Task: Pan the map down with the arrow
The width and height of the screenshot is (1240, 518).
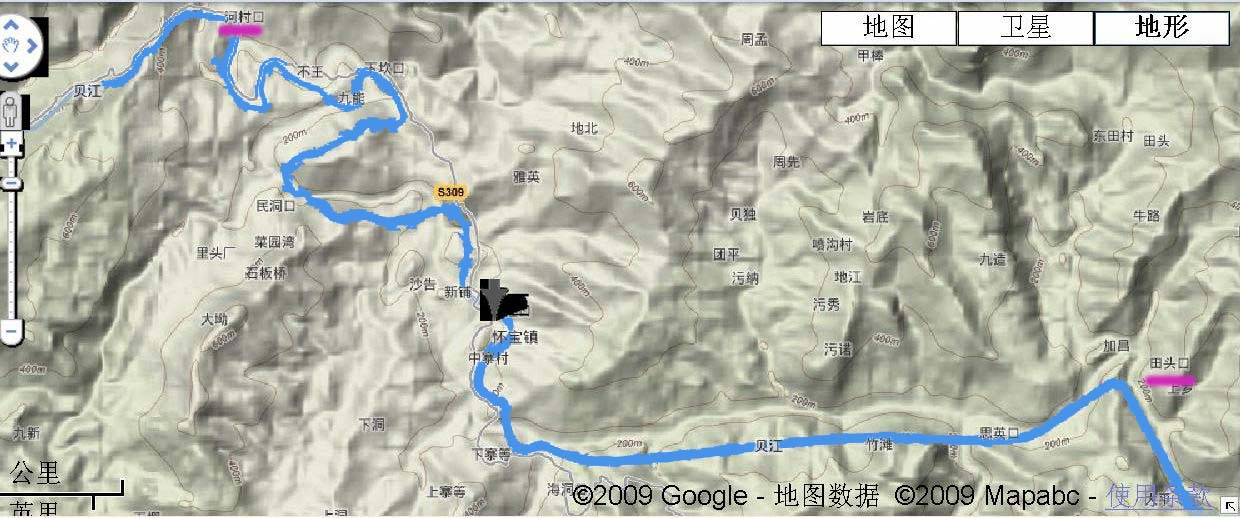Action: pyautogui.click(x=12, y=66)
